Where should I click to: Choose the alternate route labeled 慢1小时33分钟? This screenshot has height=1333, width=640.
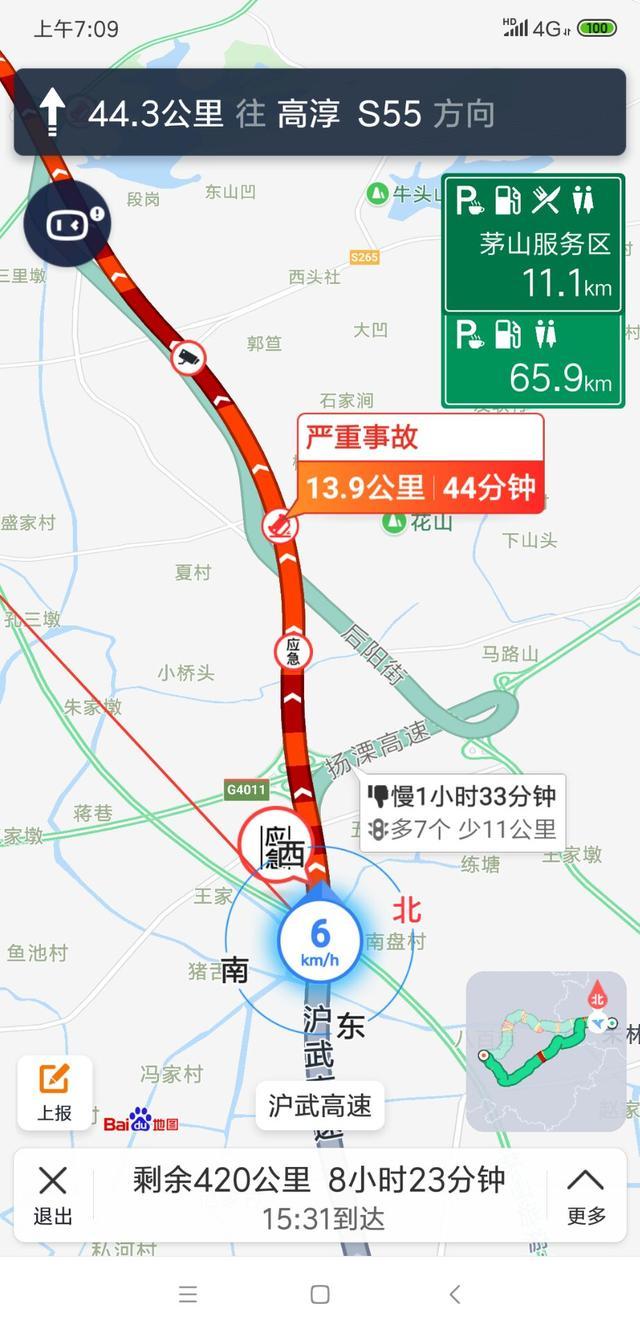[x=462, y=812]
